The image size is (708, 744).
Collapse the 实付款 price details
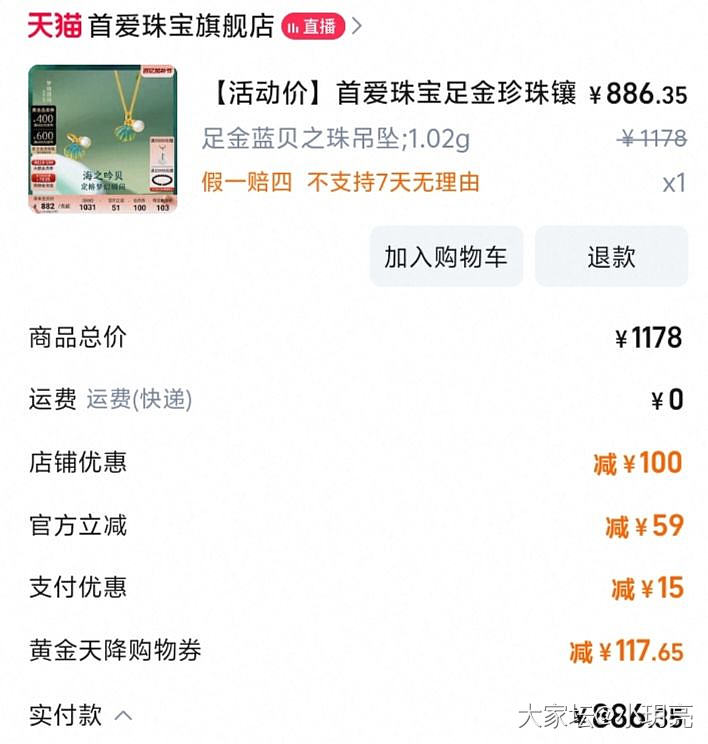pos(124,716)
